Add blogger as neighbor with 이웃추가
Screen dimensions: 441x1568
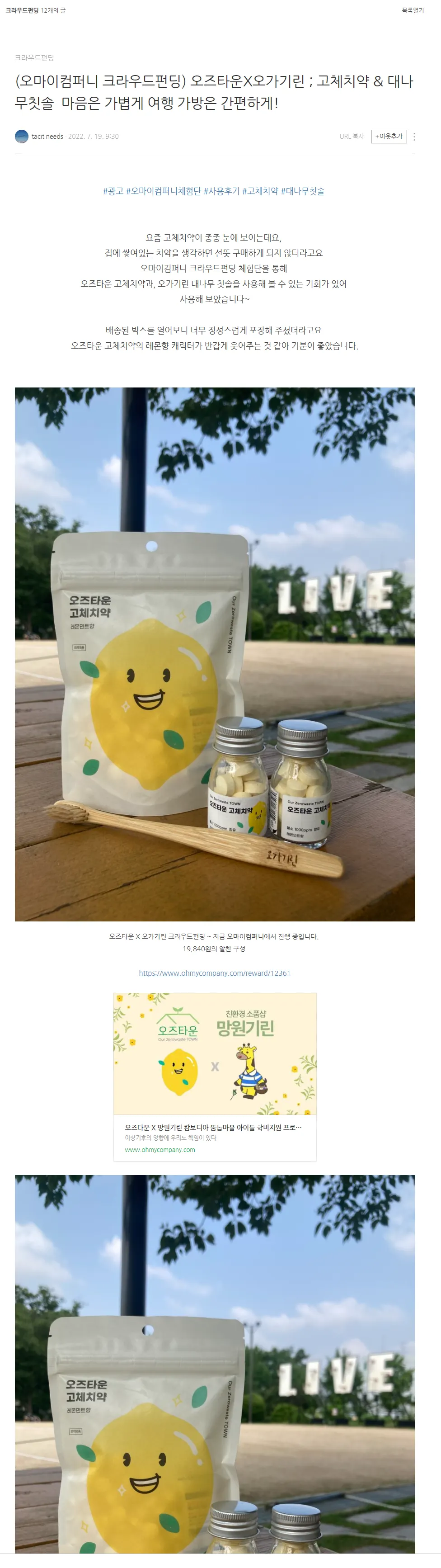(x=389, y=137)
